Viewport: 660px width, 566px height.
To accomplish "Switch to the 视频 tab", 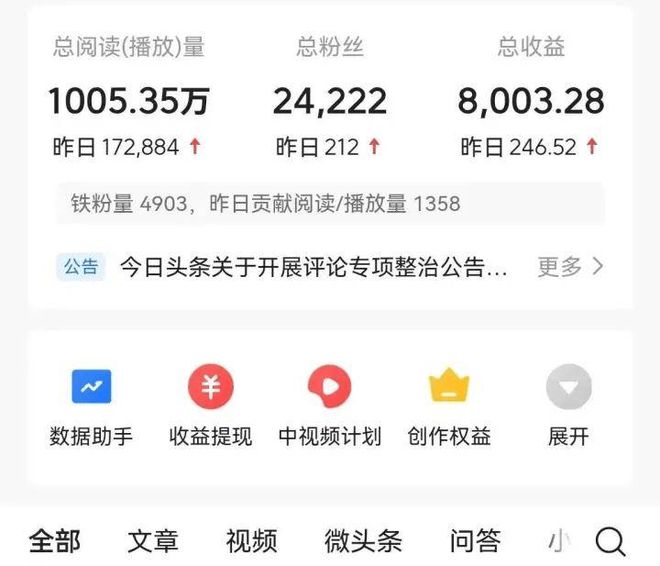I will coord(251,541).
